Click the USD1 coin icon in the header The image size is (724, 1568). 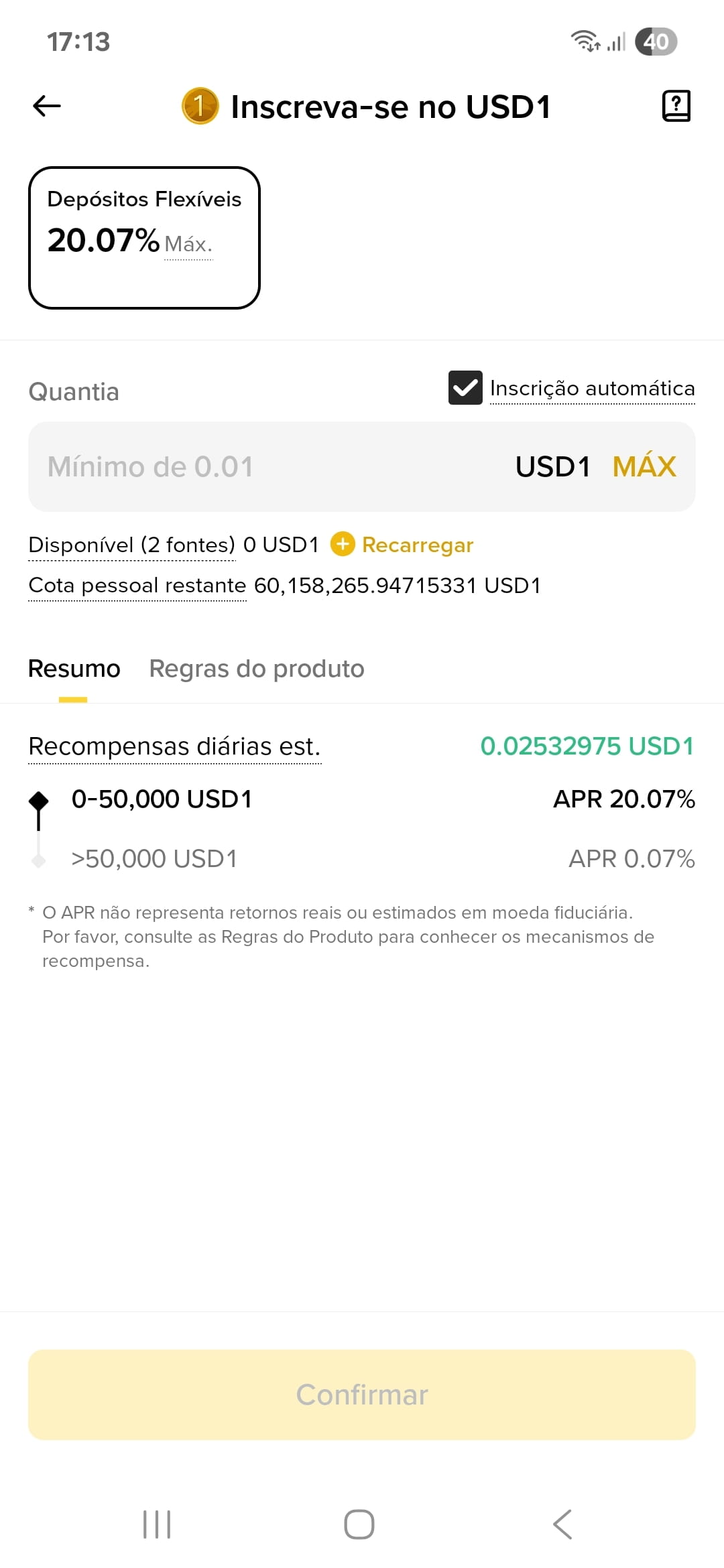tap(200, 105)
